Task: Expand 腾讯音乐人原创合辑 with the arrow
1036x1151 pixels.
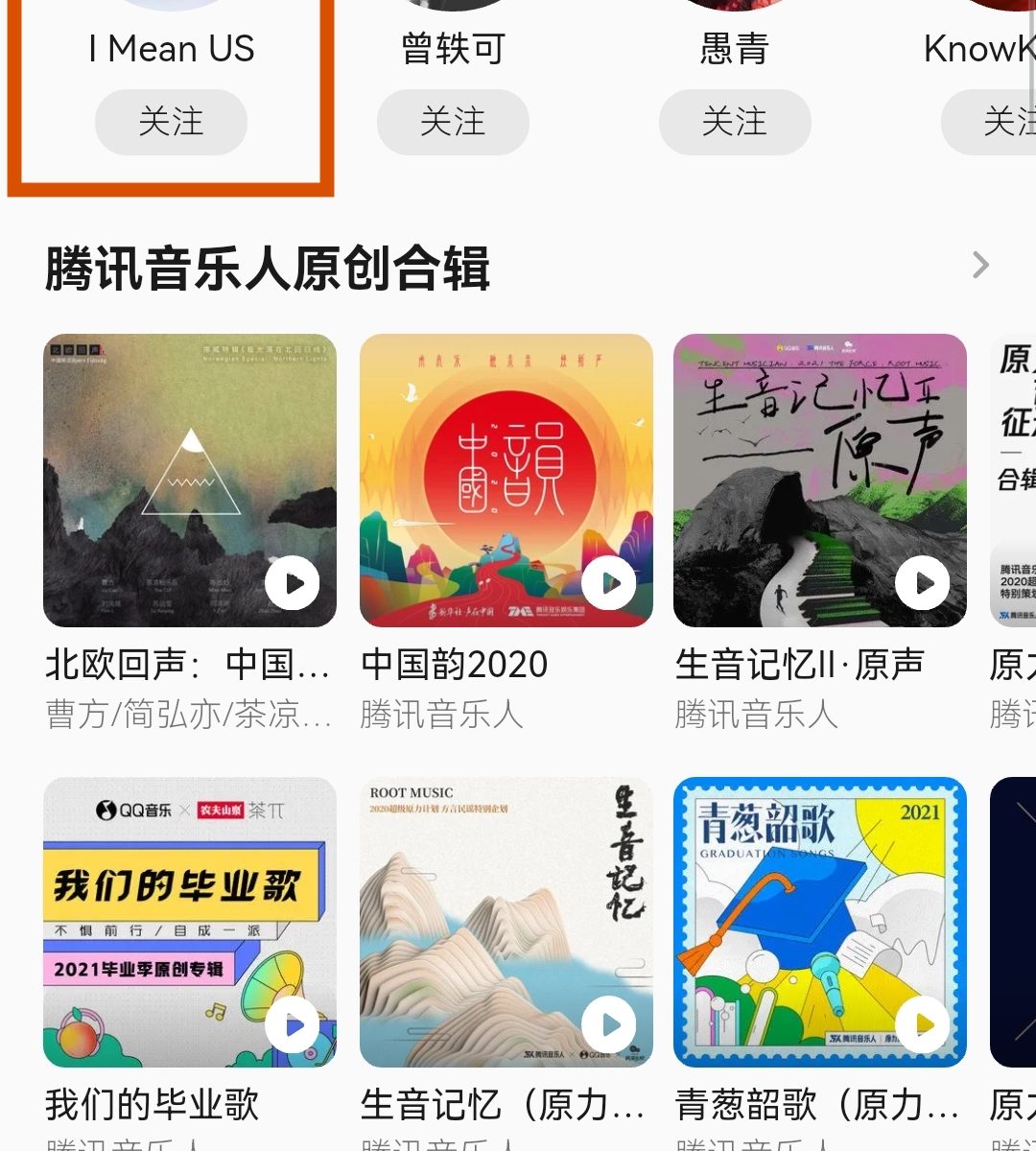Action: (979, 265)
